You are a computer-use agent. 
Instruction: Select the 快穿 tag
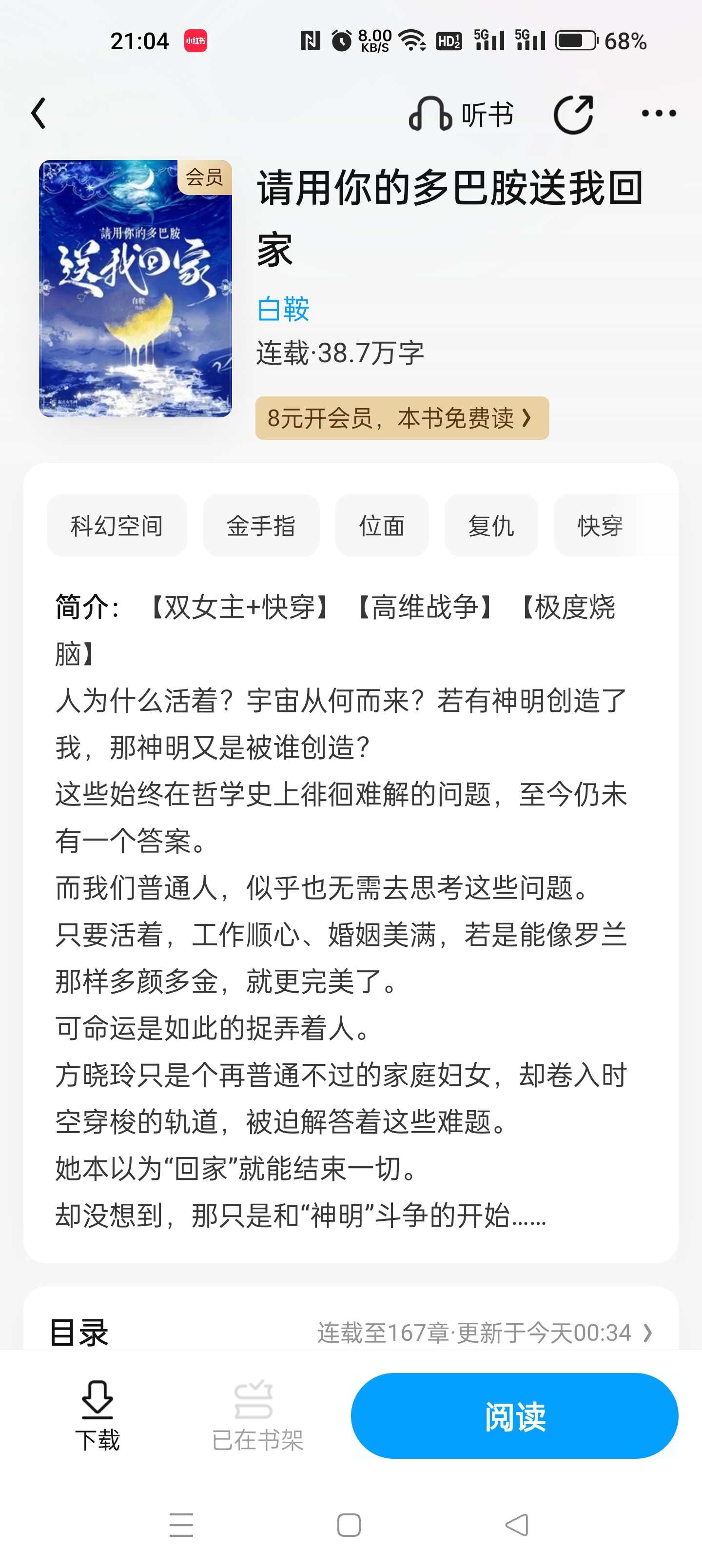(x=600, y=525)
